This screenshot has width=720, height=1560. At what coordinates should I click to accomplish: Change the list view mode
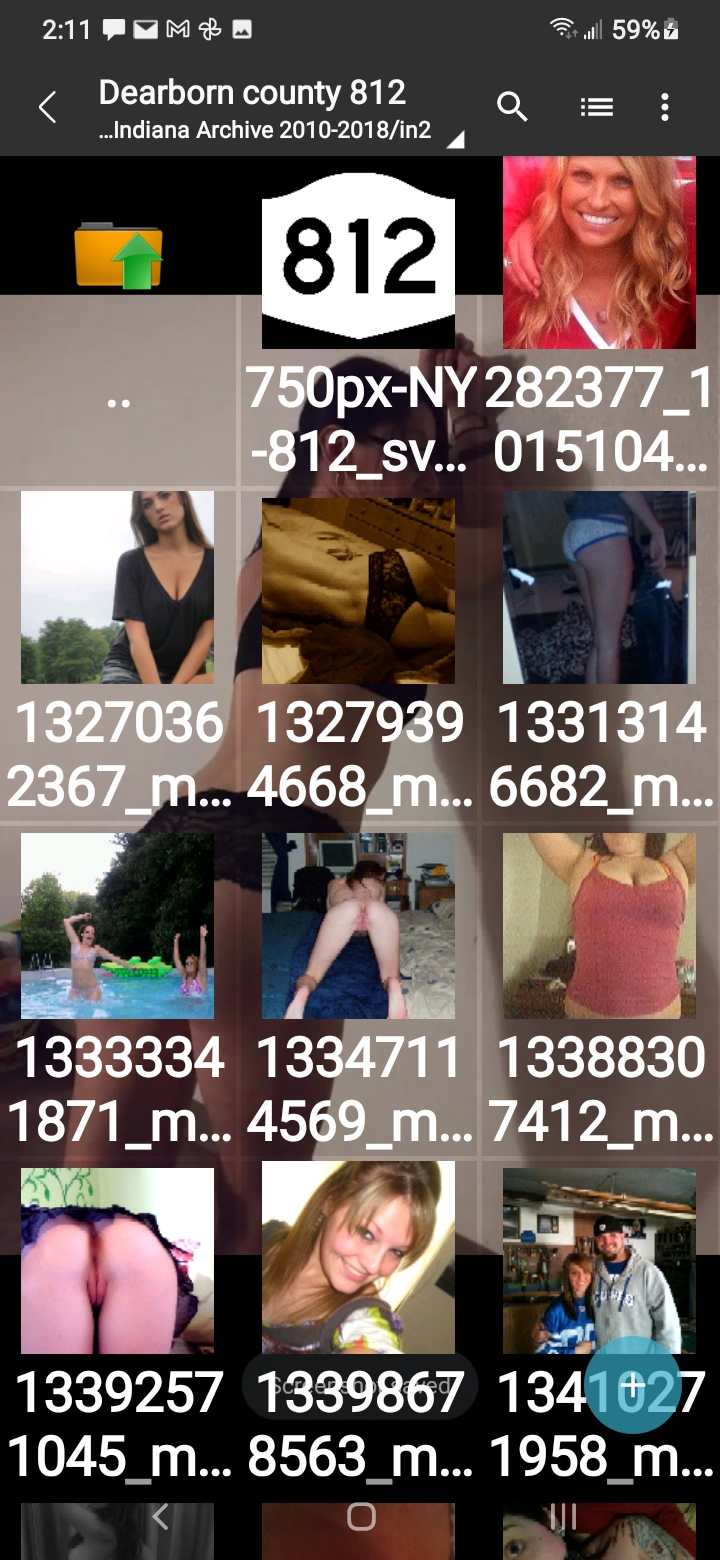coord(596,107)
